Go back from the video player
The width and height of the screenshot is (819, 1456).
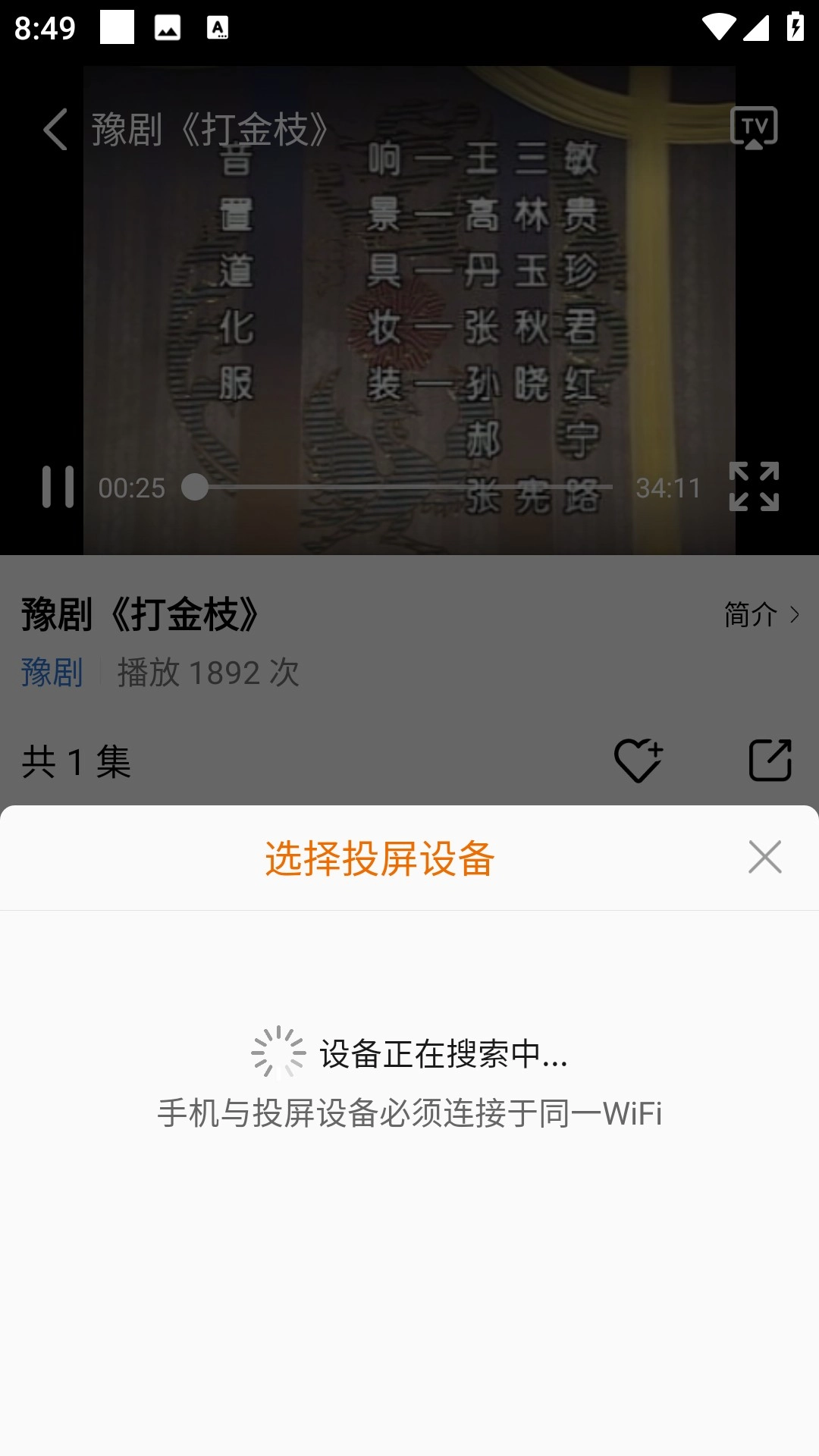55,129
